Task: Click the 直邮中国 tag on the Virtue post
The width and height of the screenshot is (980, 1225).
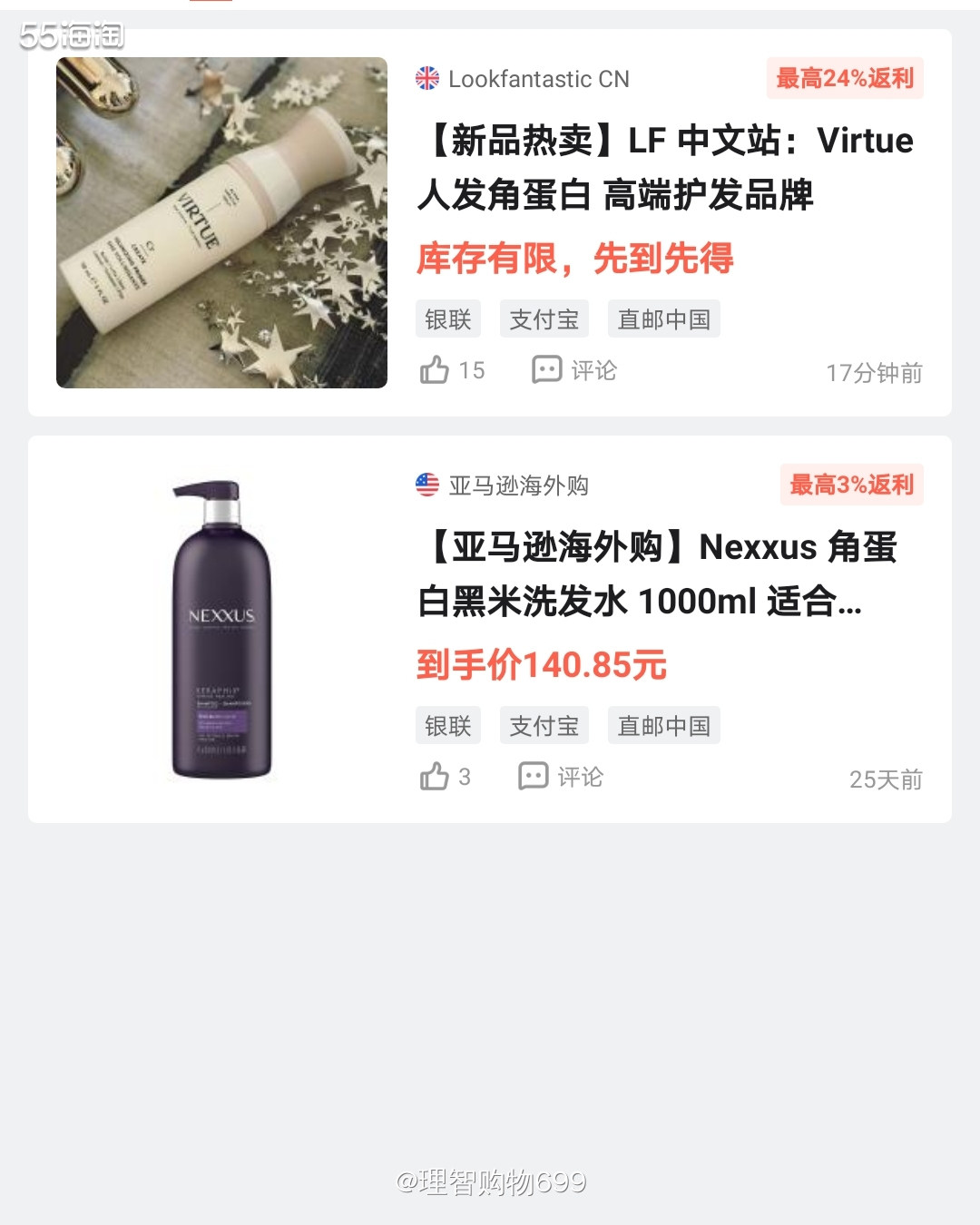Action: (x=663, y=318)
